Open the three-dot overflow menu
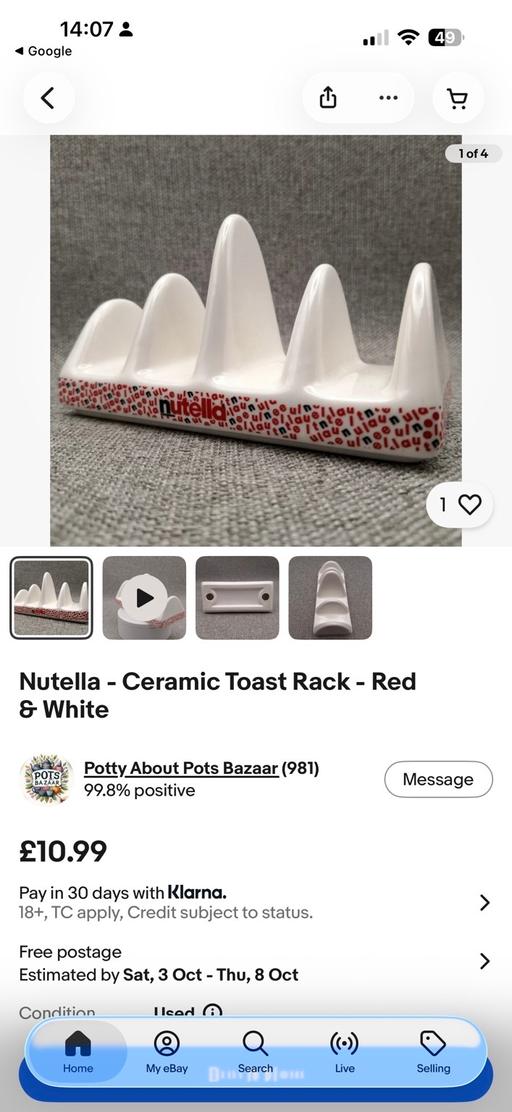512x1112 pixels. (388, 98)
